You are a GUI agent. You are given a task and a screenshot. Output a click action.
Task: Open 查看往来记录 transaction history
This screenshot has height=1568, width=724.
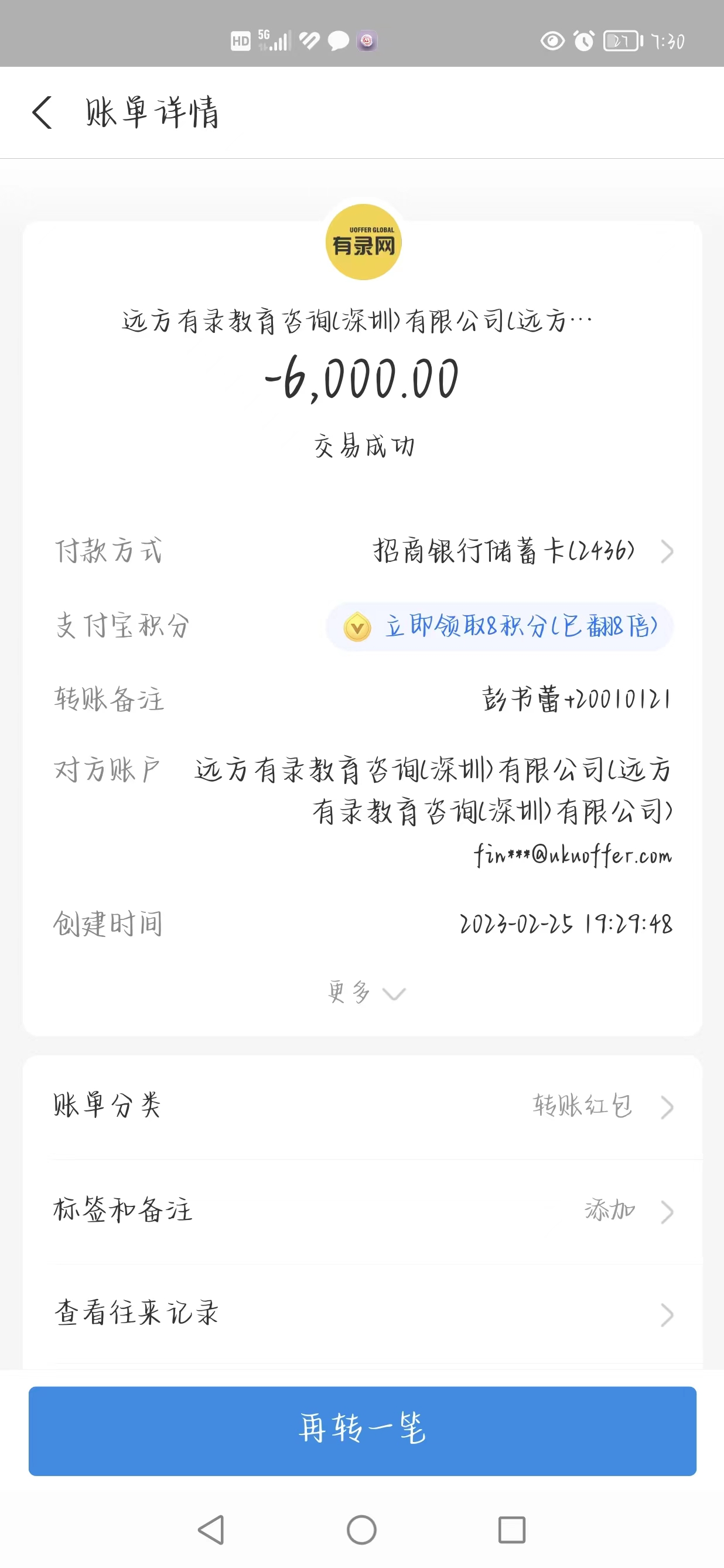click(363, 1314)
